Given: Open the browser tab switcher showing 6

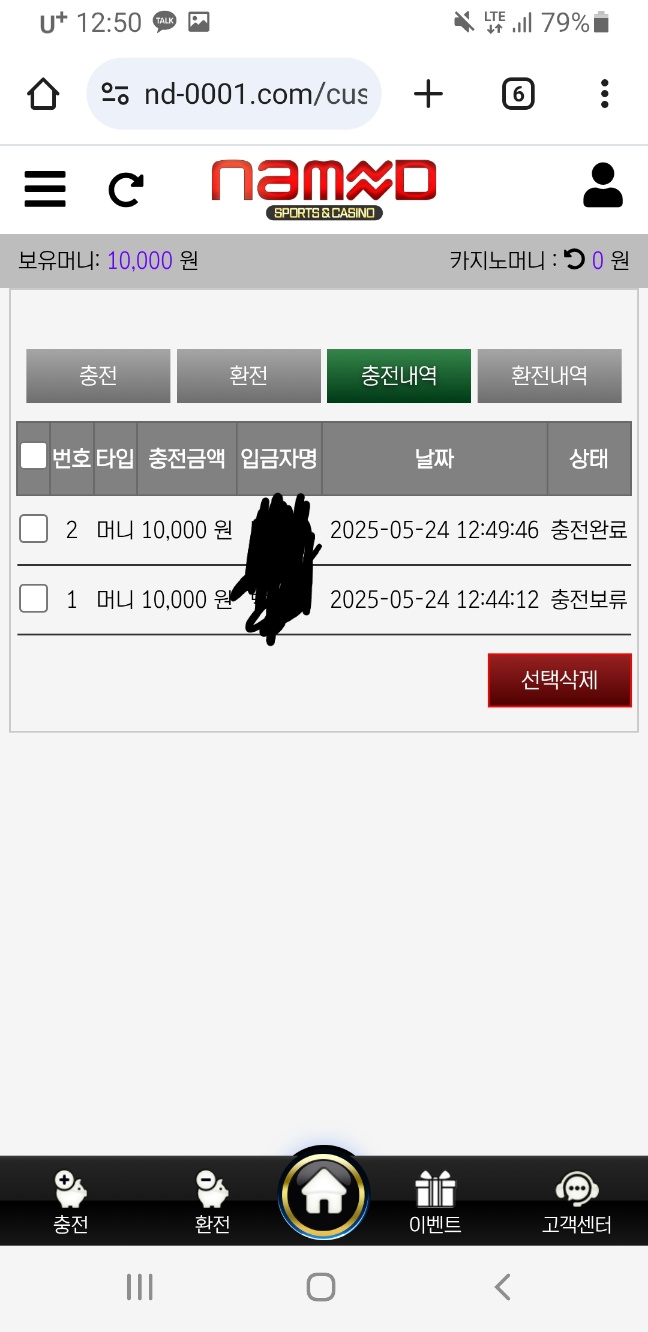Looking at the screenshot, I should 517,95.
